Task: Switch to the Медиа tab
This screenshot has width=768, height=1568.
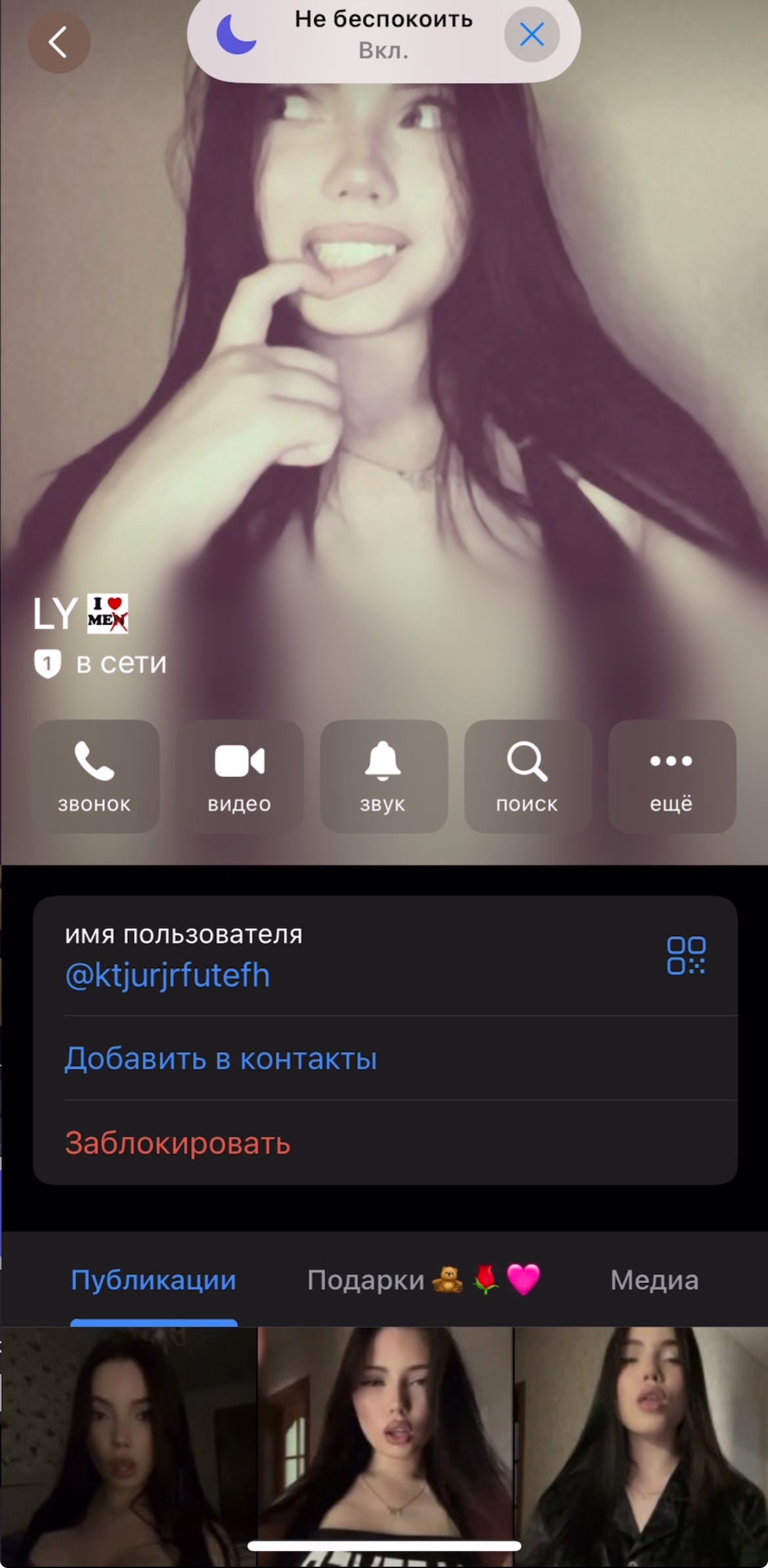Action: point(654,1280)
